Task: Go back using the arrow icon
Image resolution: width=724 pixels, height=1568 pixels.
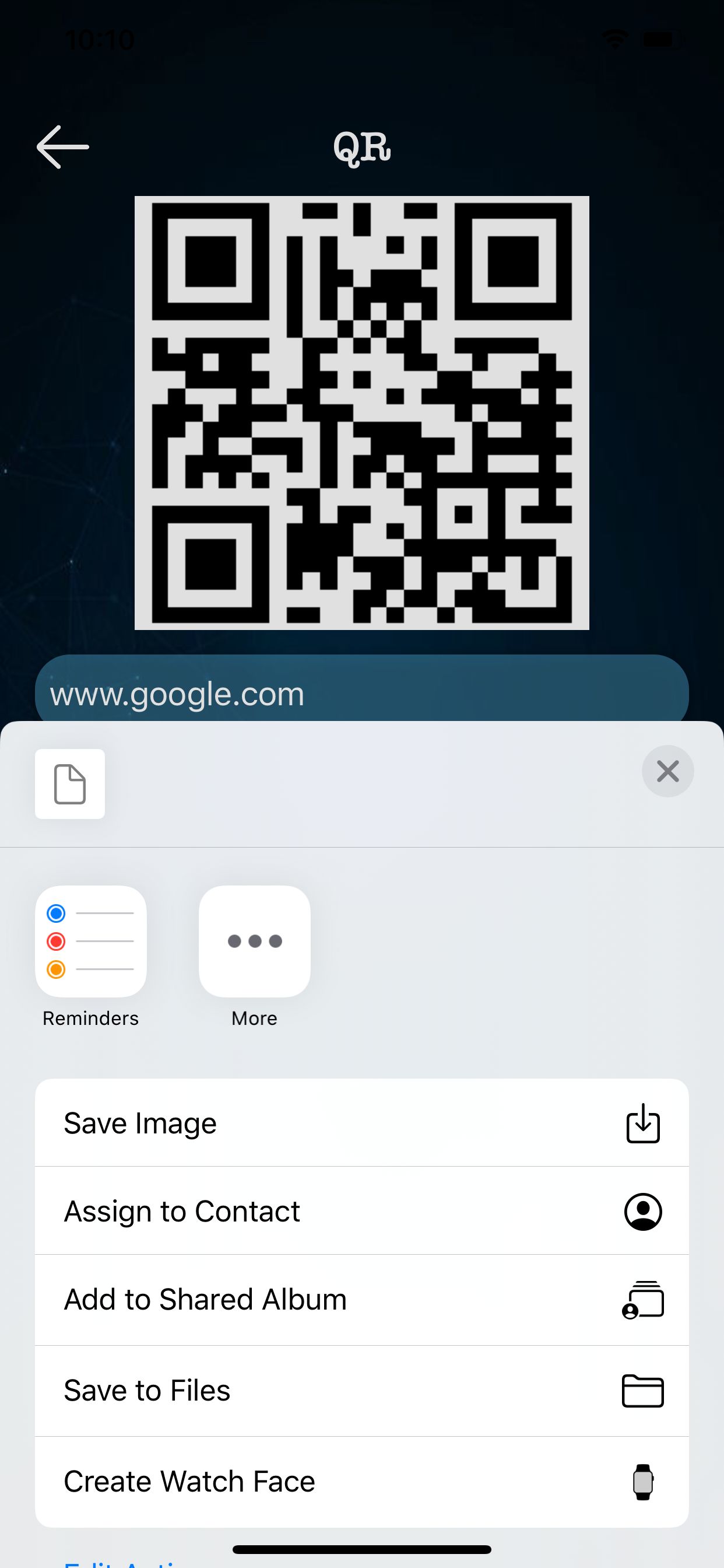Action: coord(63,146)
